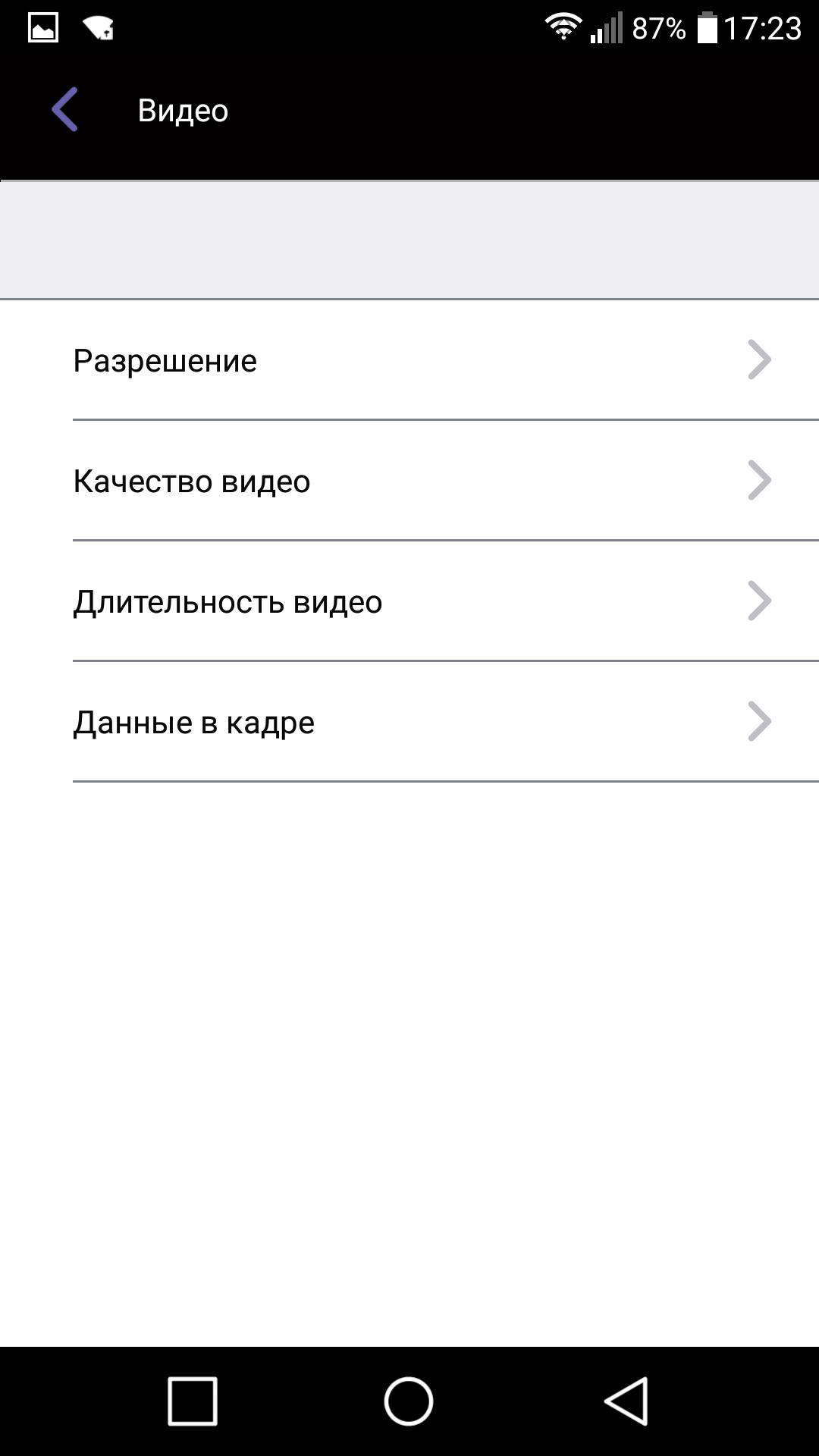Open the system recent apps view
Viewport: 819px width, 1456px height.
(193, 1401)
